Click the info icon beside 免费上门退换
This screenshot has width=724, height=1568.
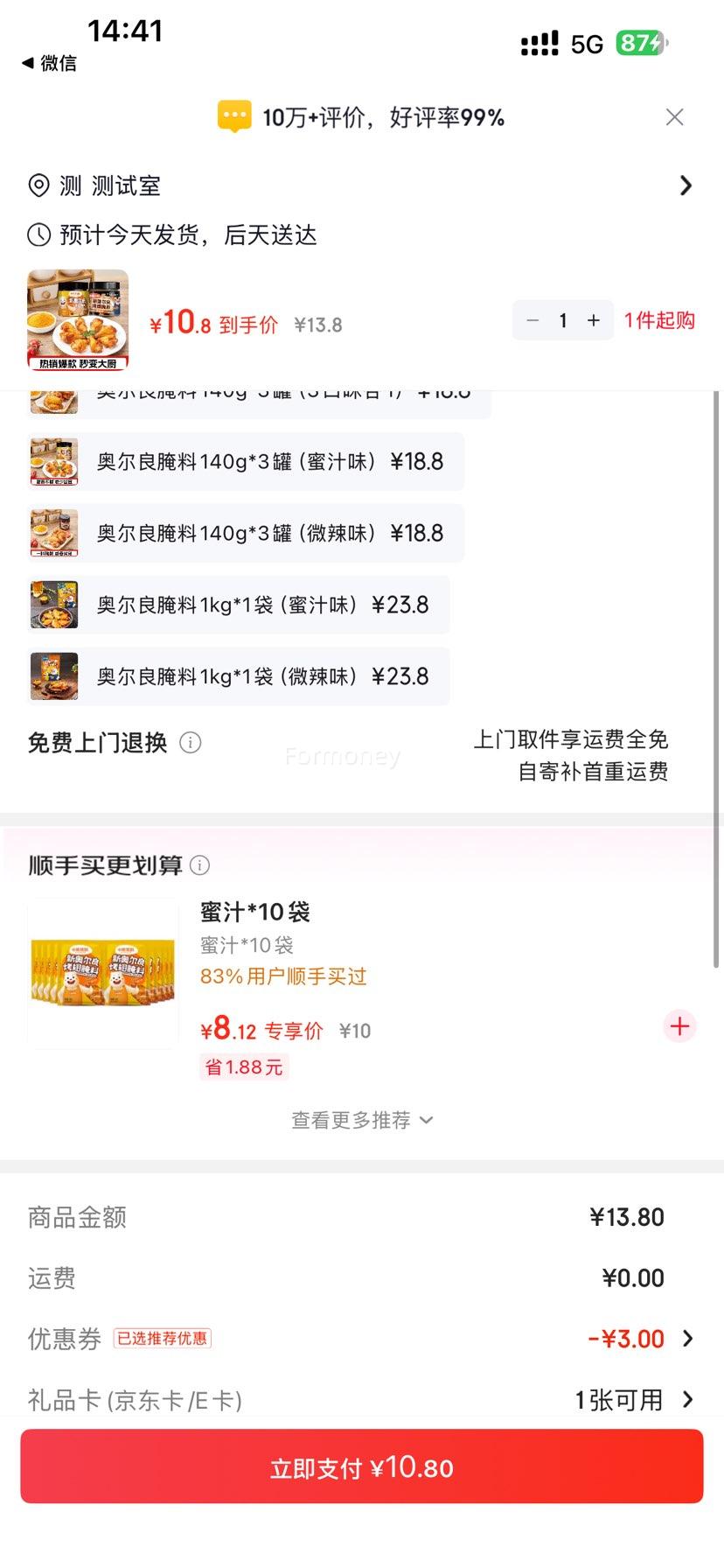(x=191, y=742)
